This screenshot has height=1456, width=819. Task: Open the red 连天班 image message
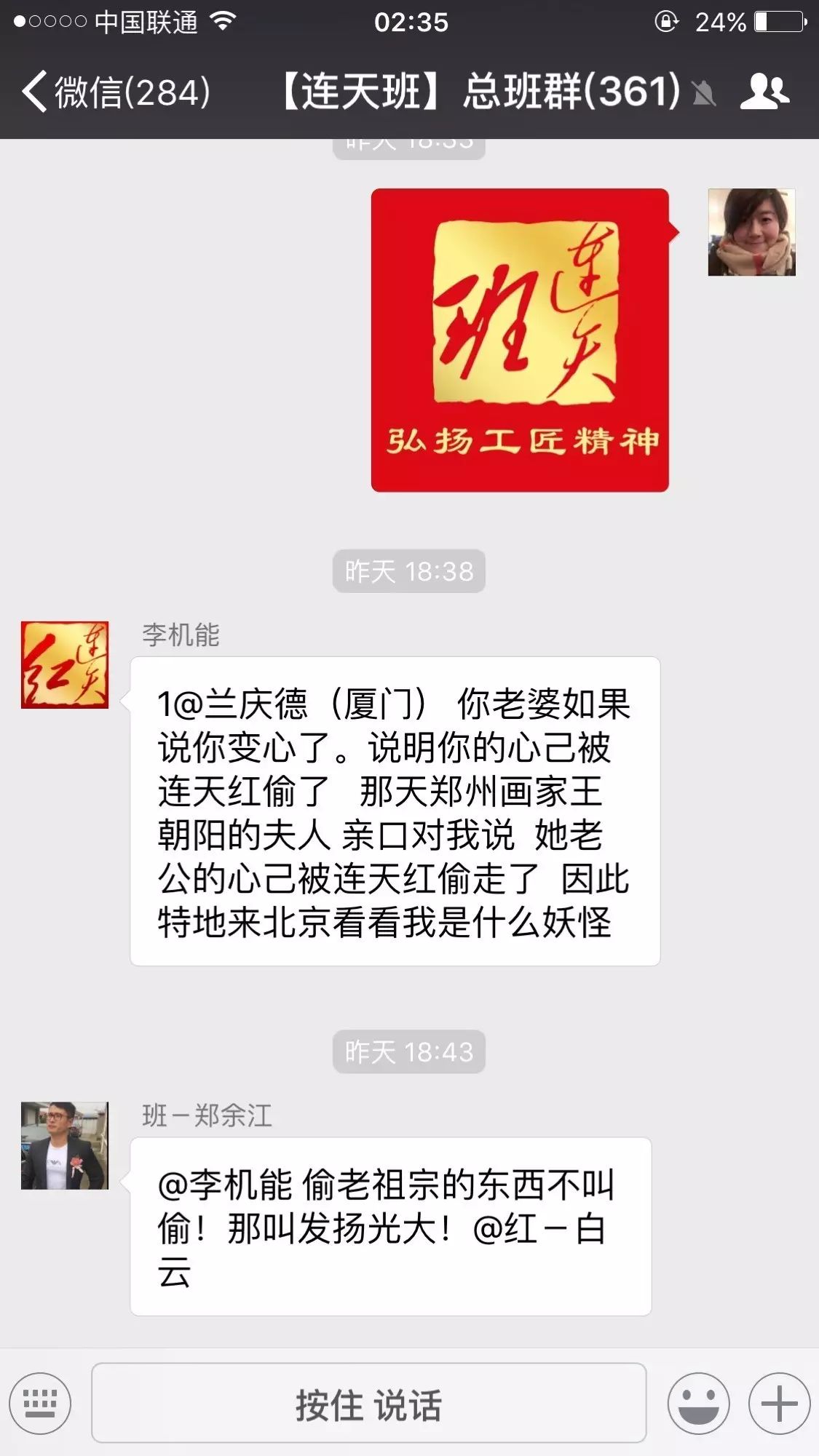520,340
